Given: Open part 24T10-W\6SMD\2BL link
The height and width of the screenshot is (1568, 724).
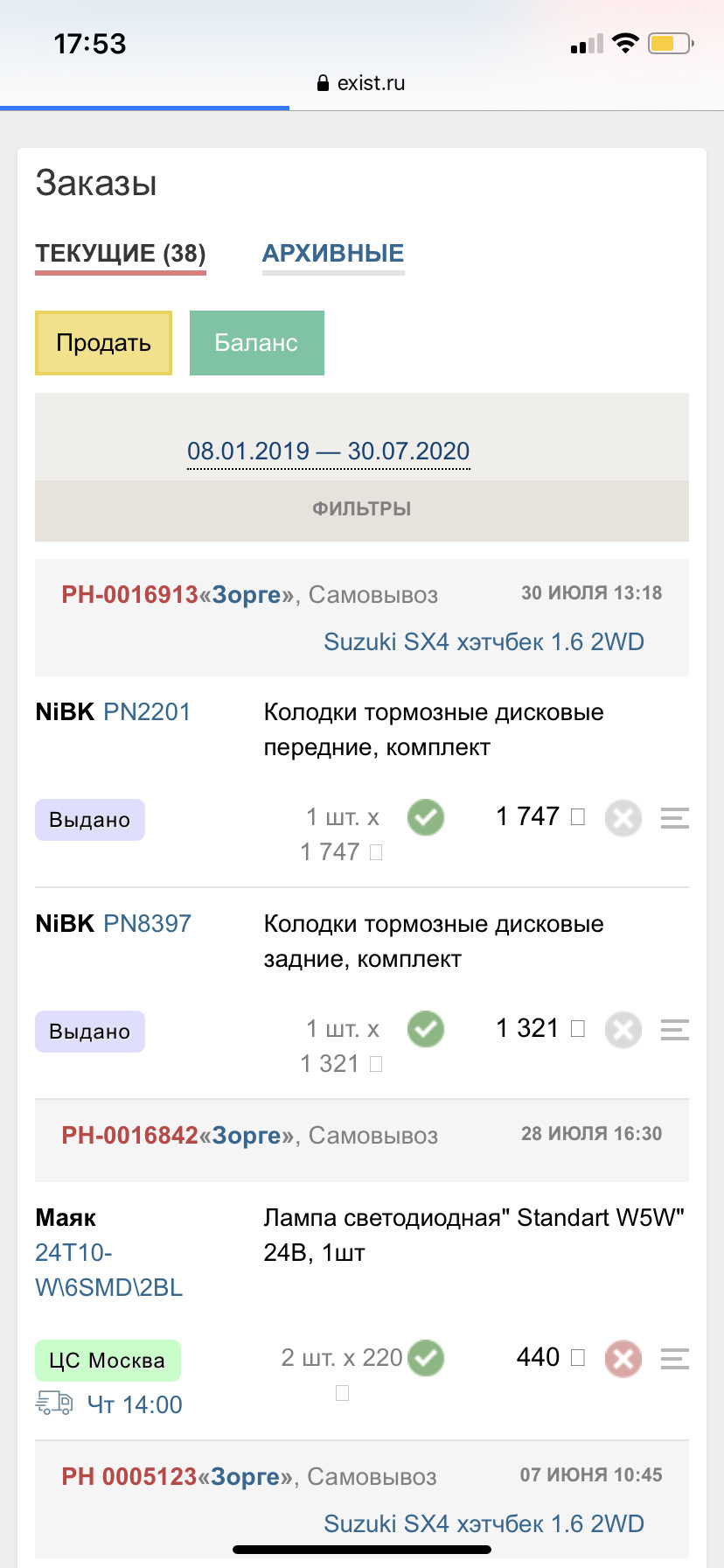Looking at the screenshot, I should tap(108, 1270).
